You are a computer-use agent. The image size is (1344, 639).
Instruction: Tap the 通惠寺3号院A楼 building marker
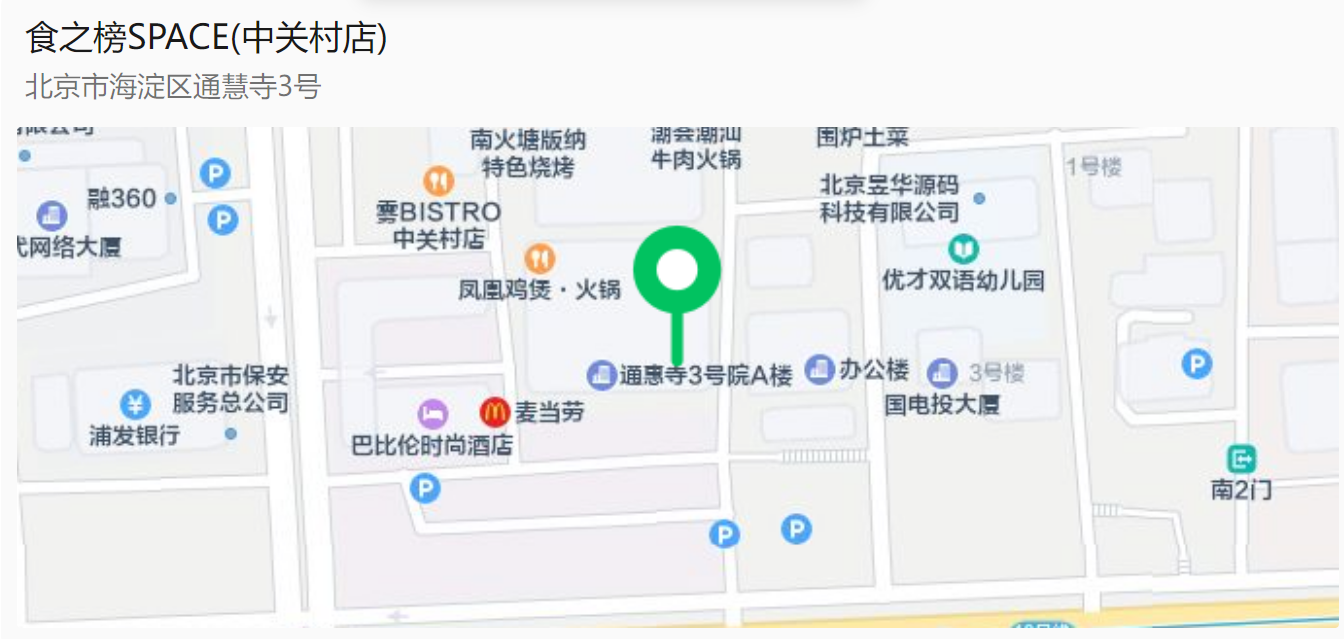coord(601,375)
